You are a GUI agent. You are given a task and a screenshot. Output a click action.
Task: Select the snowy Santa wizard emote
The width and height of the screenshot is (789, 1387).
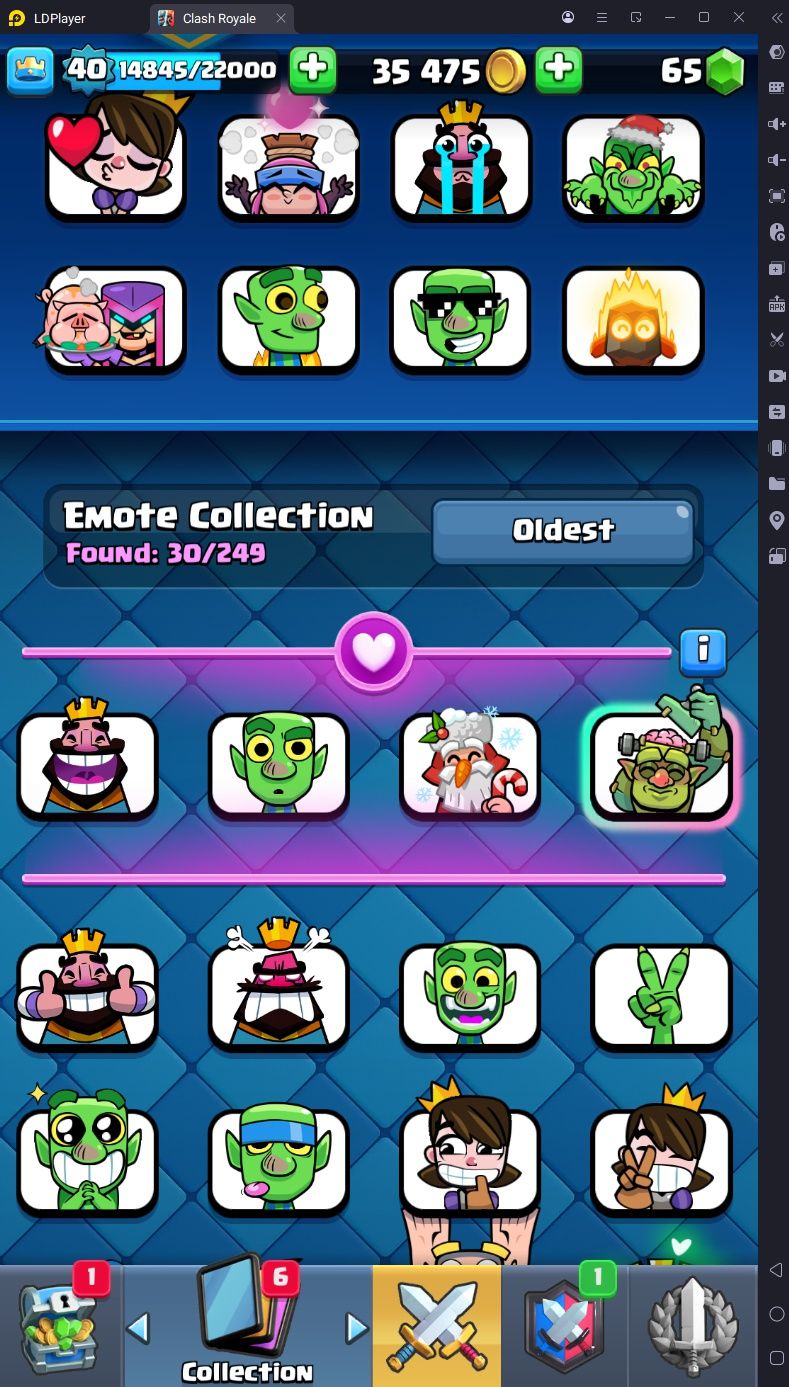coord(470,763)
